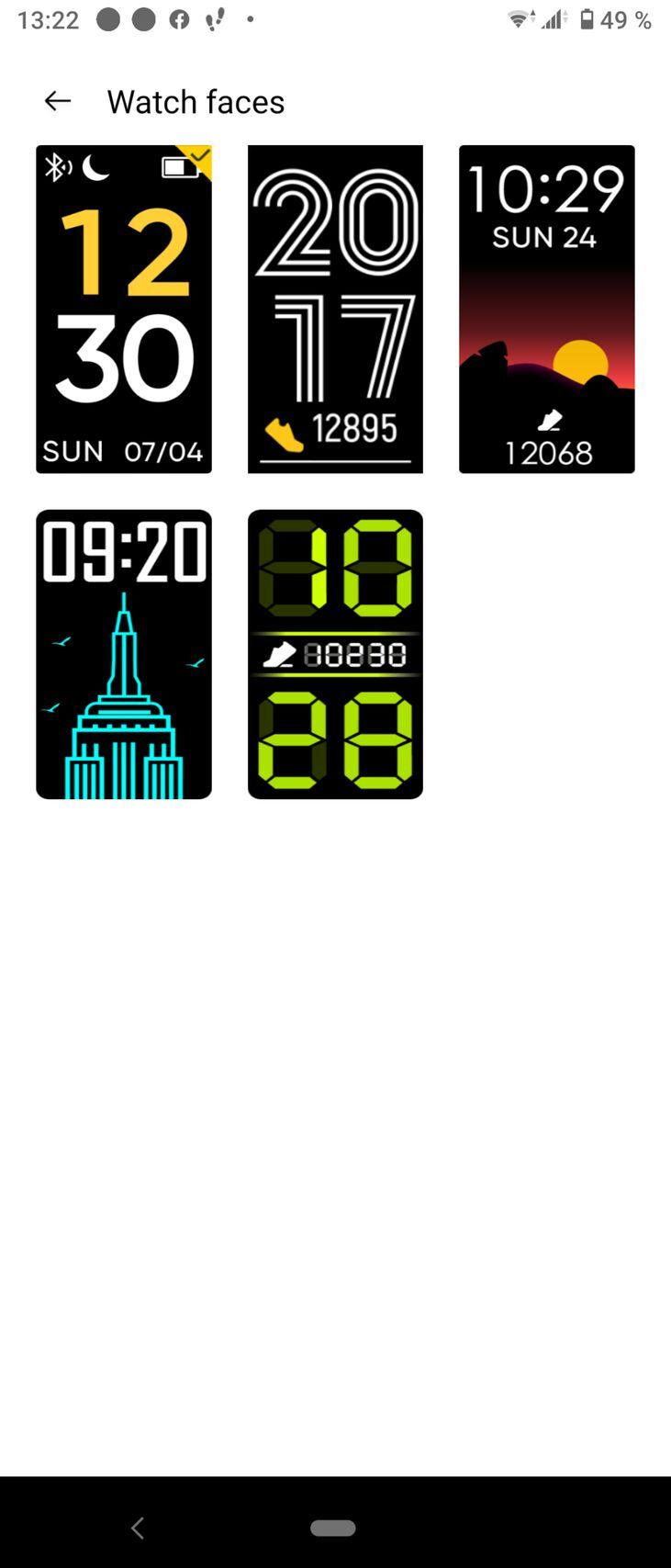Choose the green digital segment watch face
Viewport: 671px width, 1568px height.
[335, 654]
